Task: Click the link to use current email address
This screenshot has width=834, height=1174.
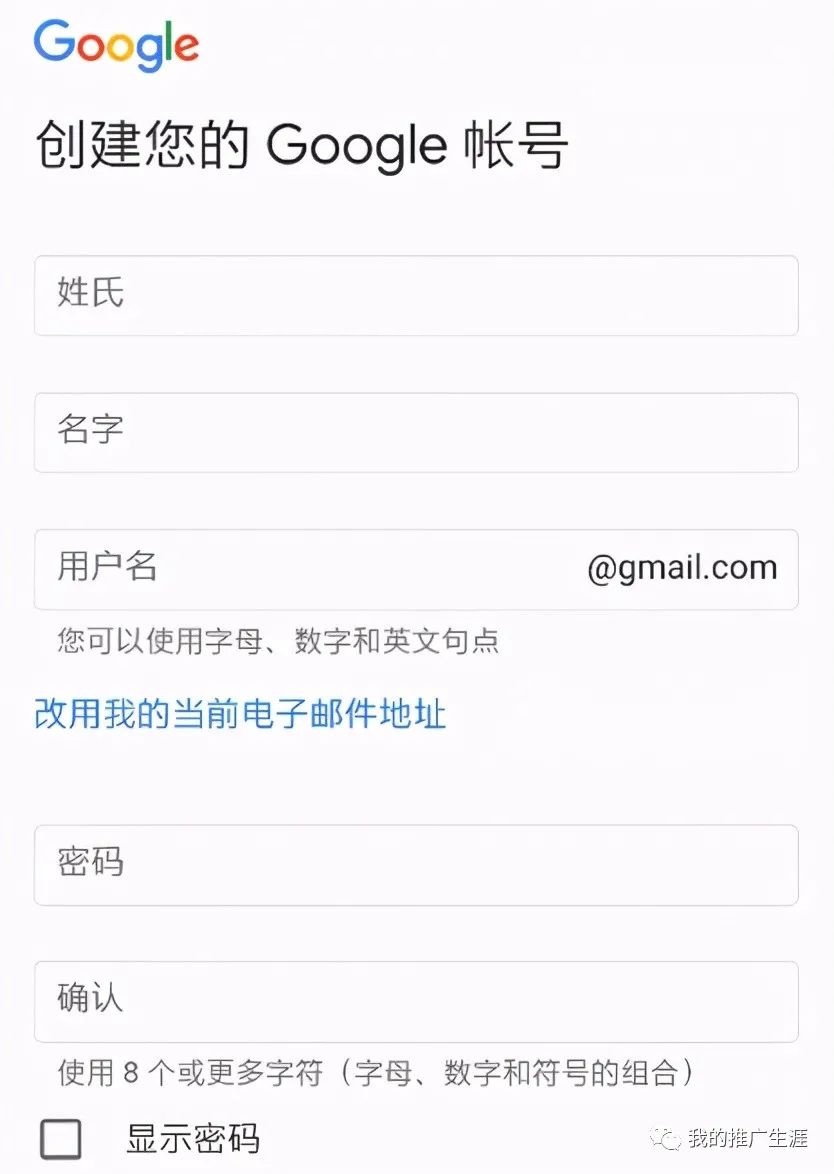Action: pos(240,714)
